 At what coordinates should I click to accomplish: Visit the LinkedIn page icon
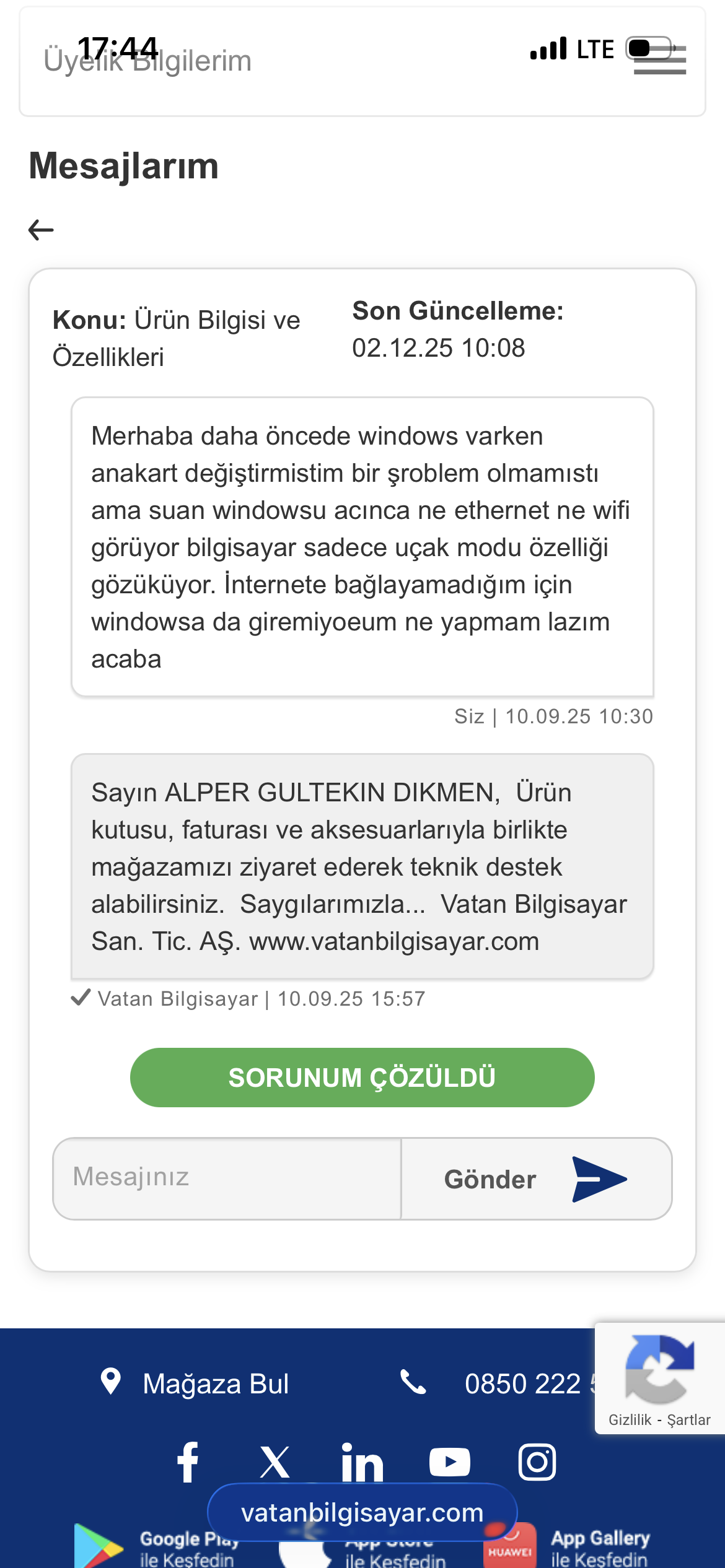pyautogui.click(x=362, y=1462)
